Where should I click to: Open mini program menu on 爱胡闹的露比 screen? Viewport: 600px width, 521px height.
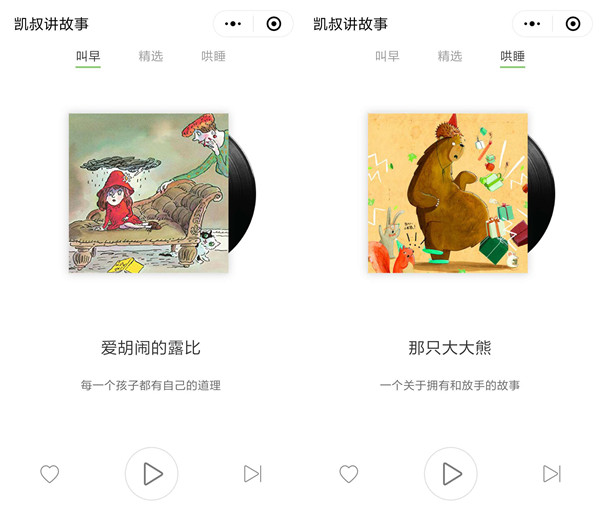pyautogui.click(x=233, y=24)
